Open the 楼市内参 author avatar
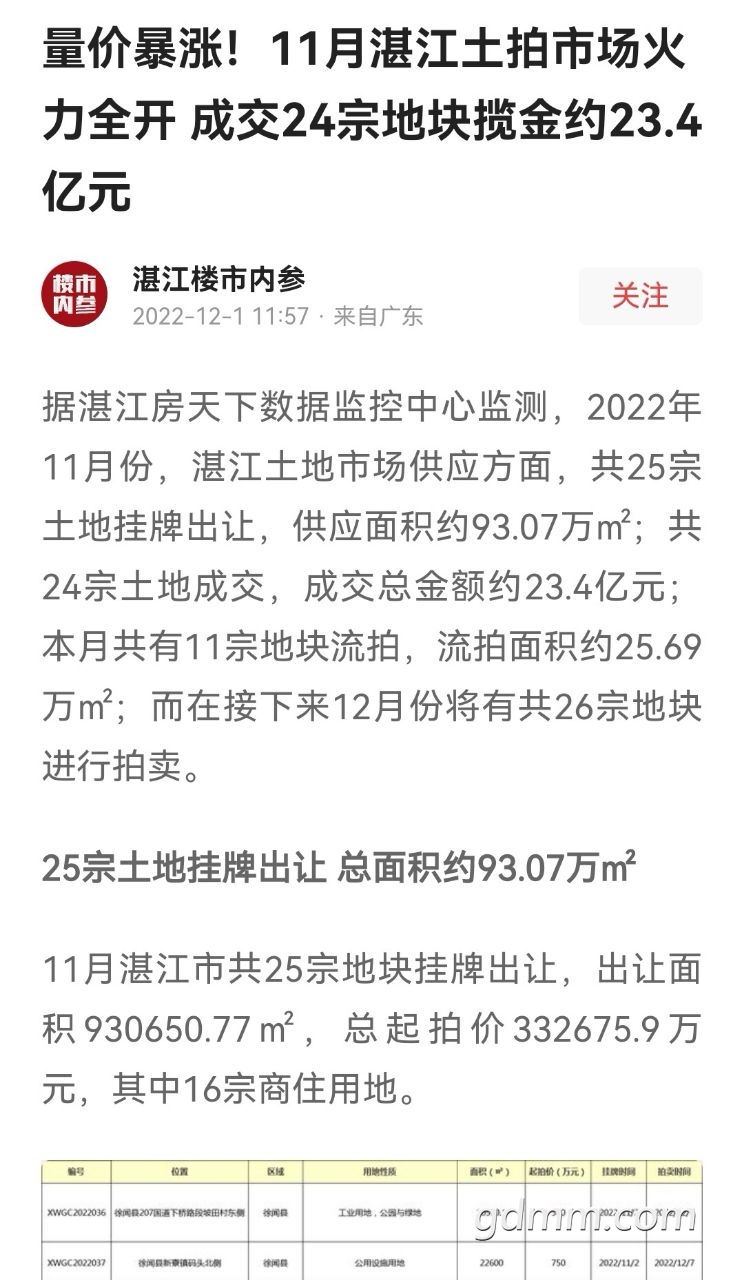The image size is (744, 1280). [74, 296]
